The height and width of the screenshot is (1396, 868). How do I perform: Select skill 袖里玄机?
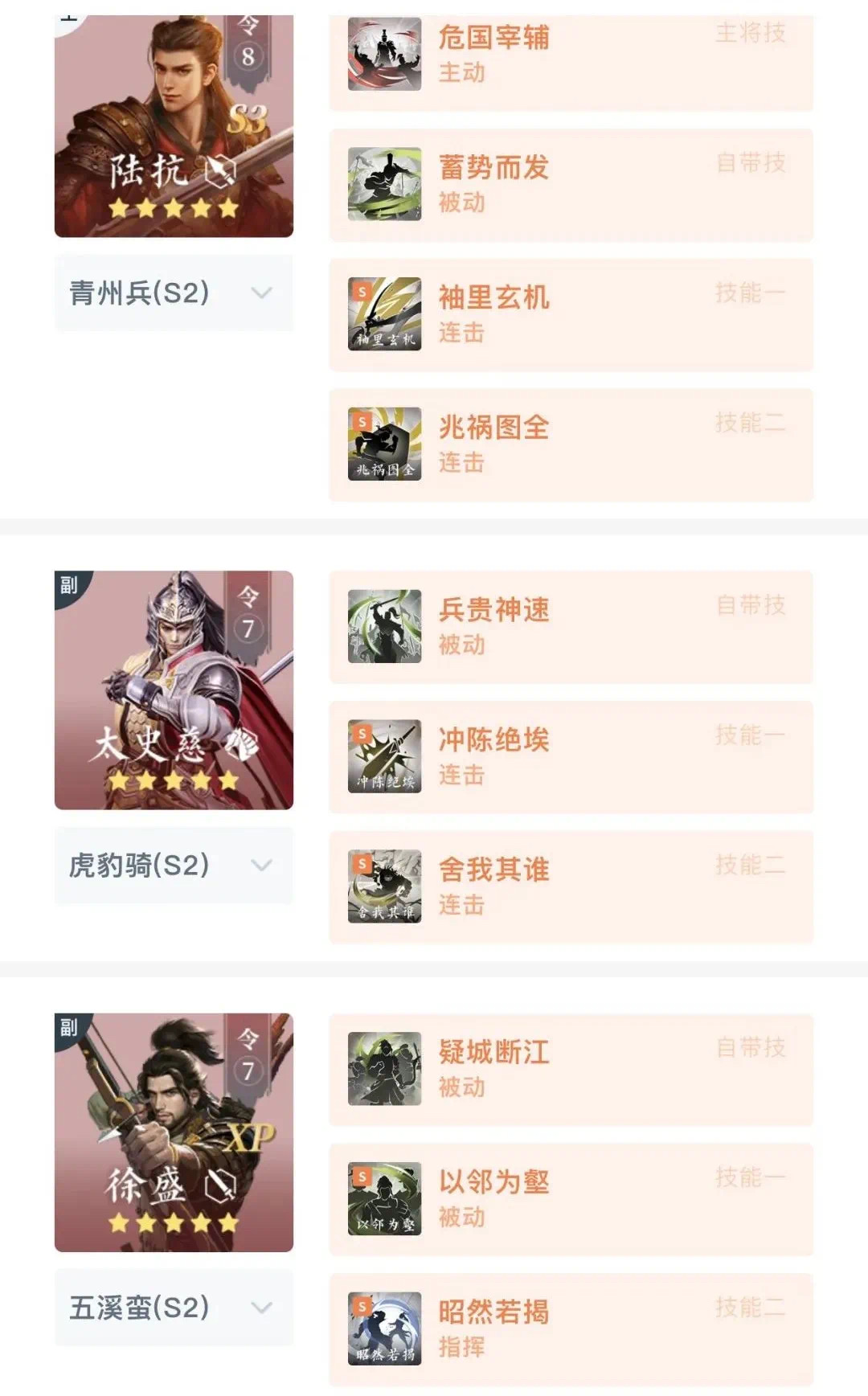[x=571, y=314]
